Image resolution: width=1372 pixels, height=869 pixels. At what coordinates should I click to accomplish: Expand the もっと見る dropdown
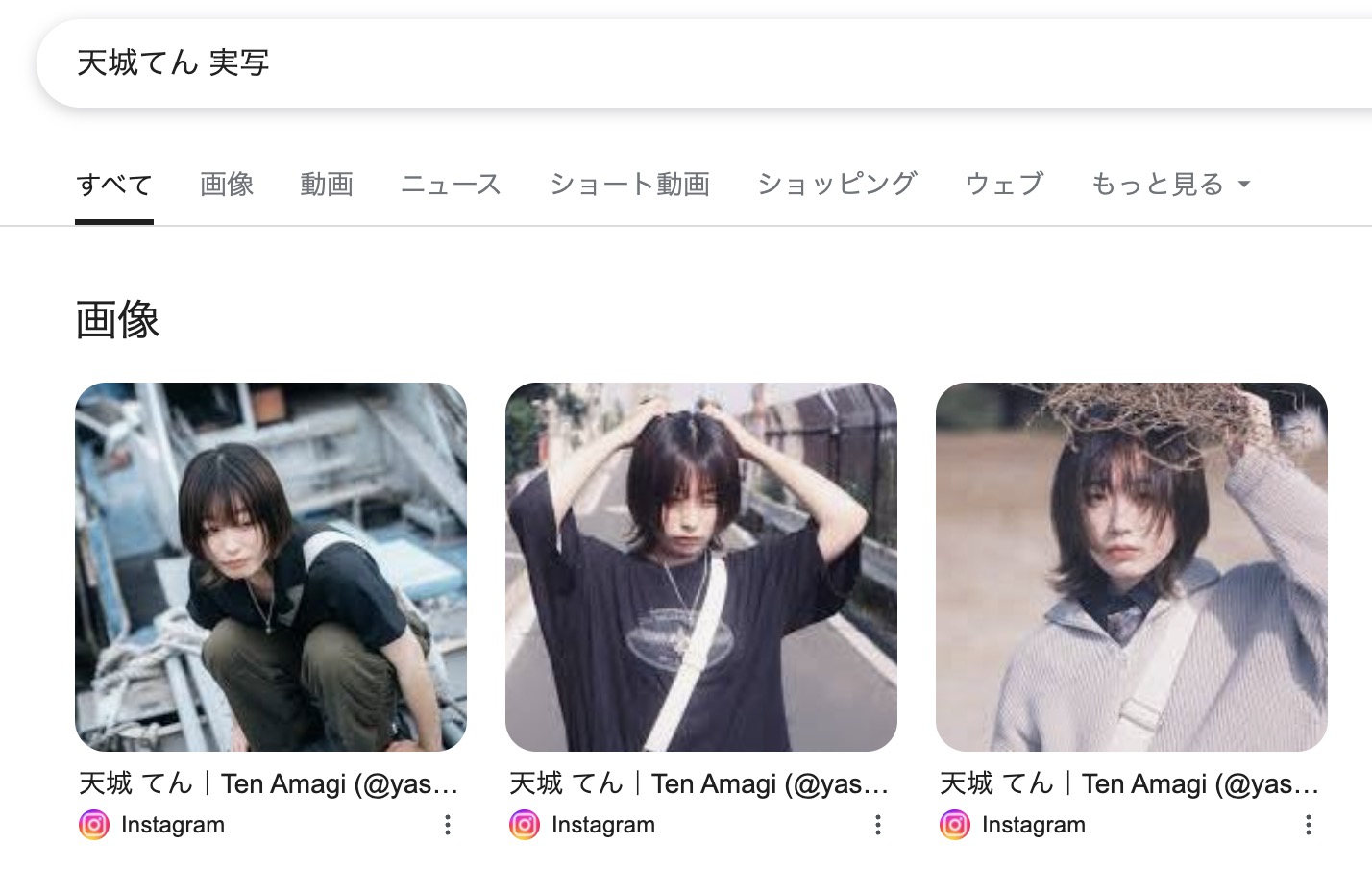(1169, 184)
